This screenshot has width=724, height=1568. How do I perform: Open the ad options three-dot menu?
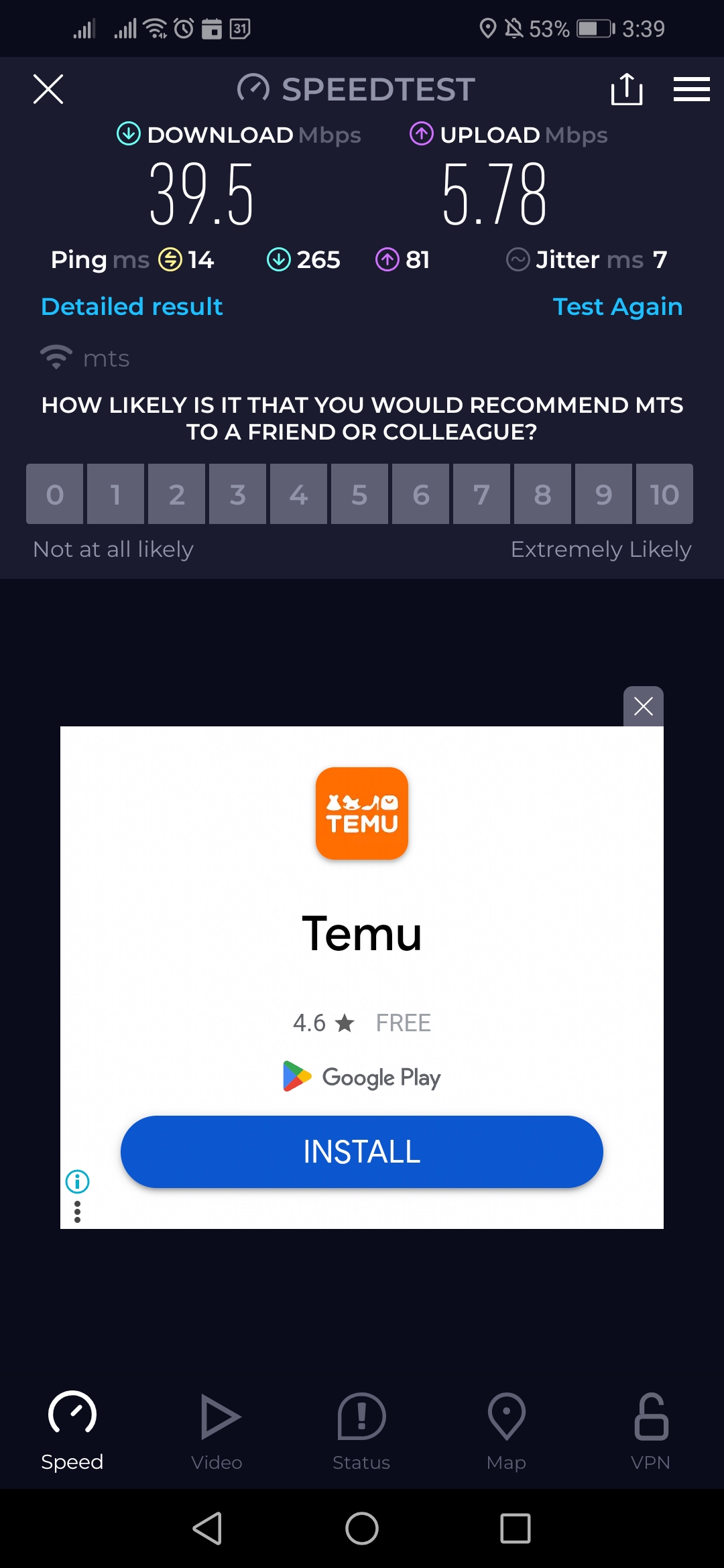click(77, 1212)
